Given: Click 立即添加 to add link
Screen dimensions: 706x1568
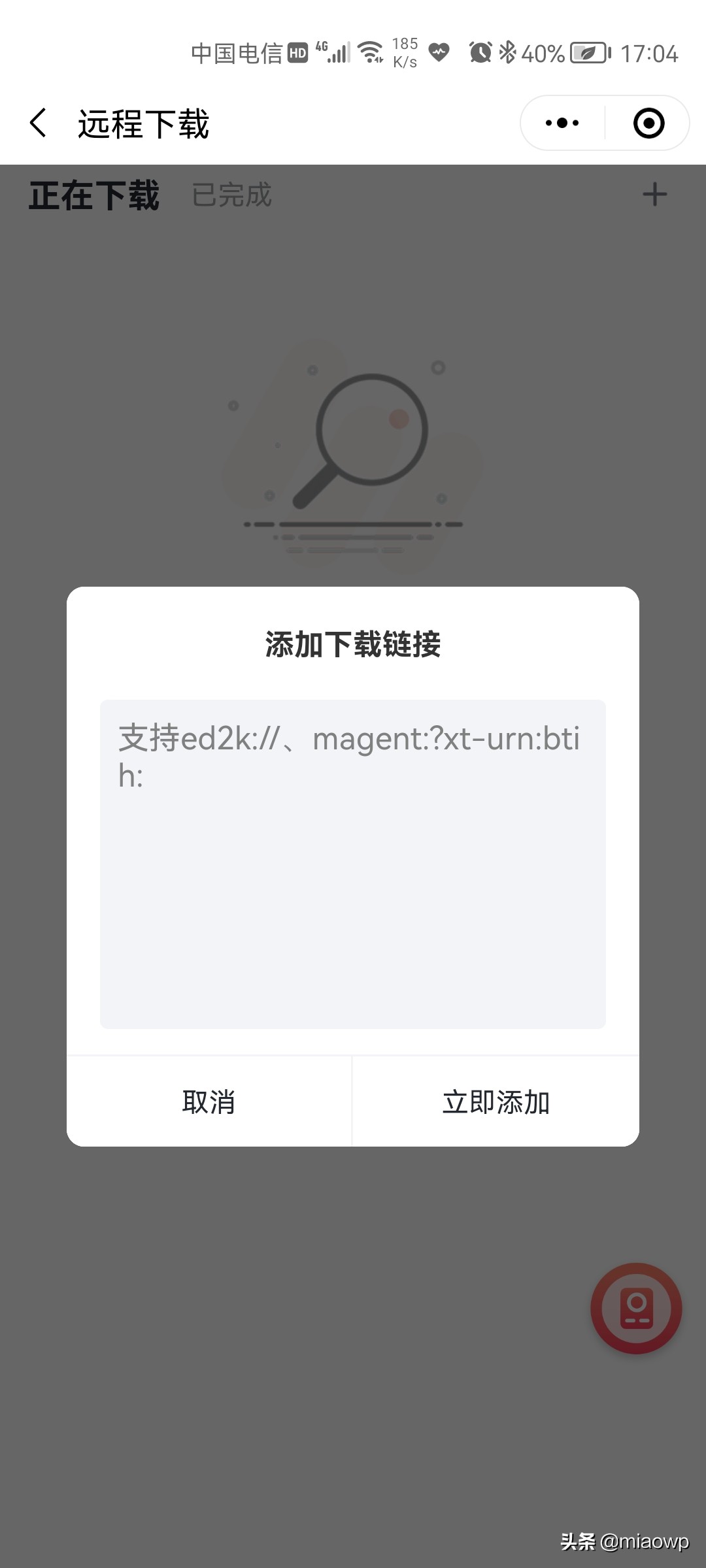Looking at the screenshot, I should [x=496, y=1102].
